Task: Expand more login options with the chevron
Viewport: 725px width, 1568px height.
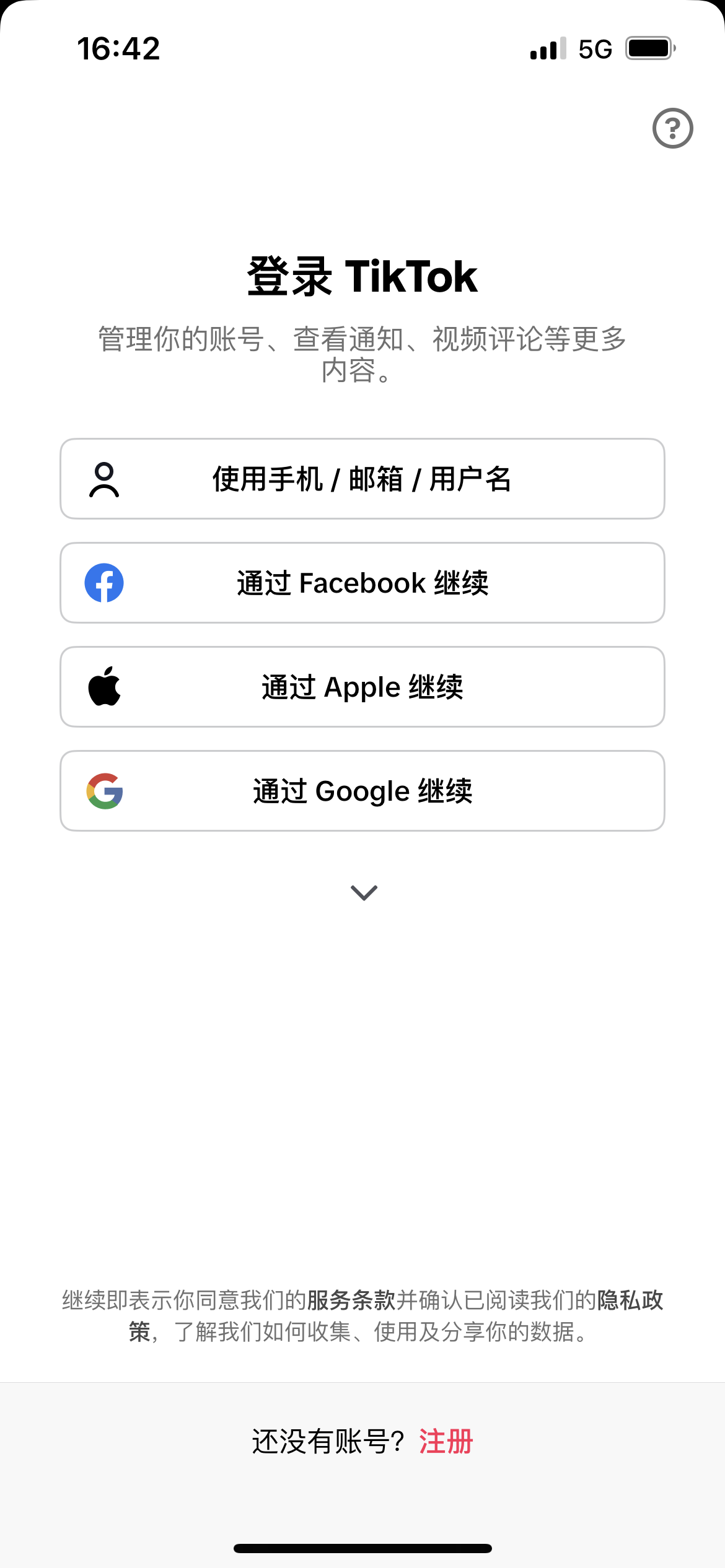Action: point(362,892)
